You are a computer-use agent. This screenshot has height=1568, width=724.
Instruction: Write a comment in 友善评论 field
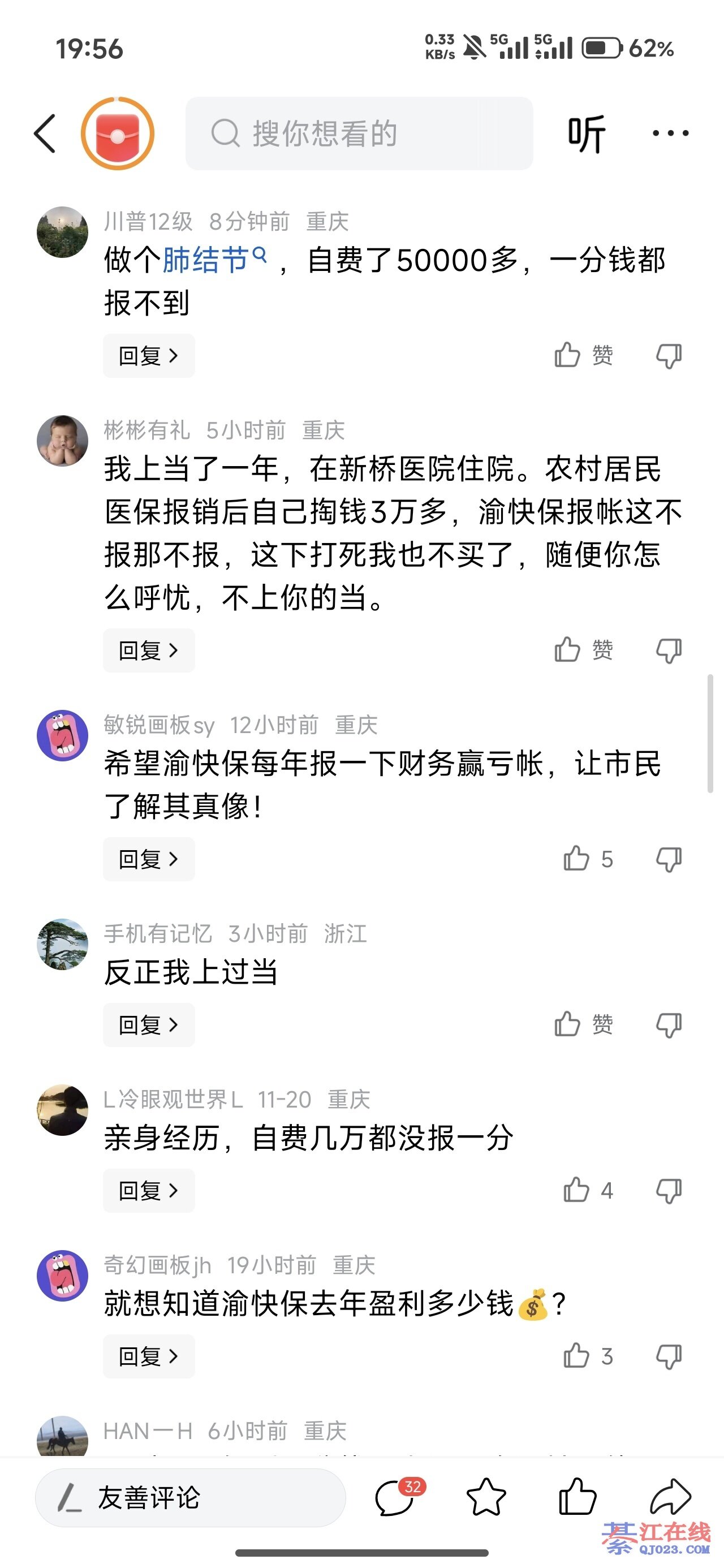[x=190, y=1497]
